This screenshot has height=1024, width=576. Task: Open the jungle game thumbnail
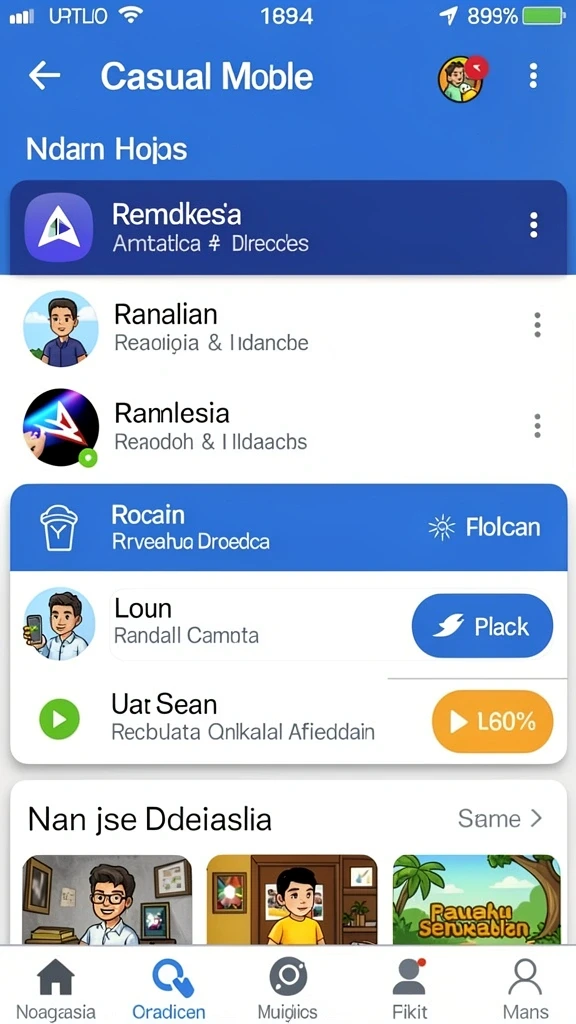[x=477, y=900]
